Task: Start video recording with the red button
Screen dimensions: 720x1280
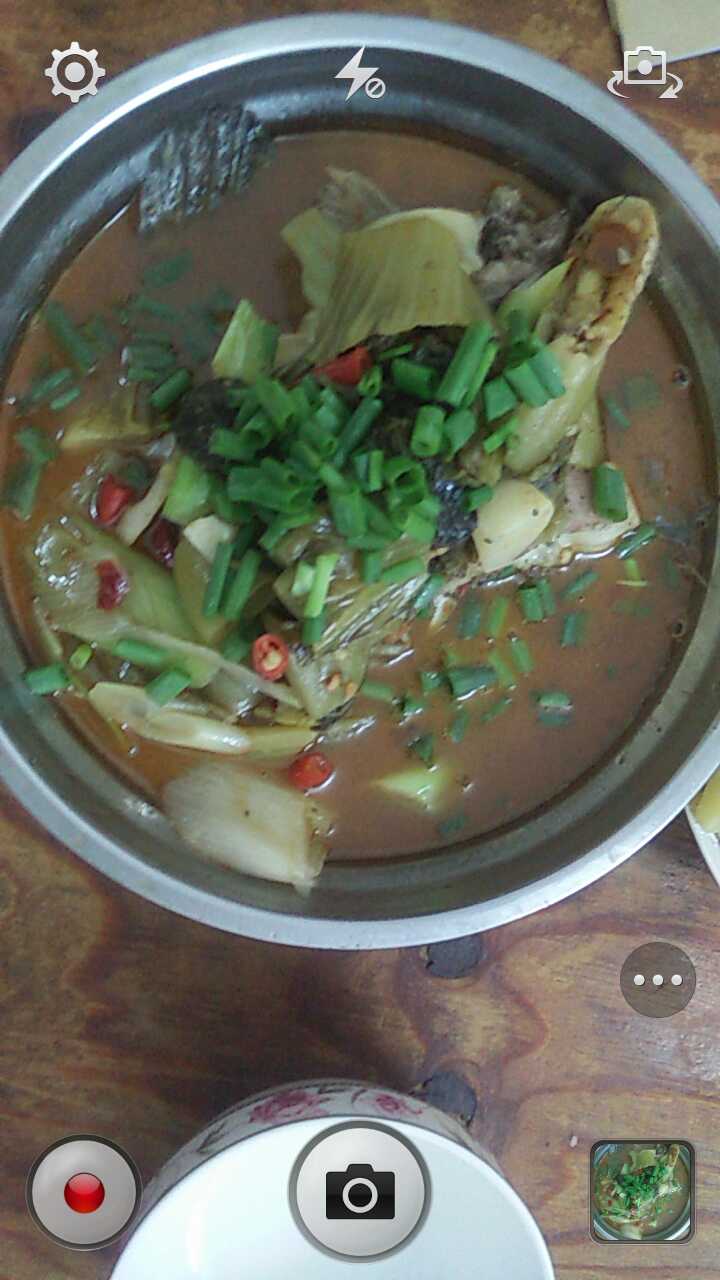Action: (84, 1192)
